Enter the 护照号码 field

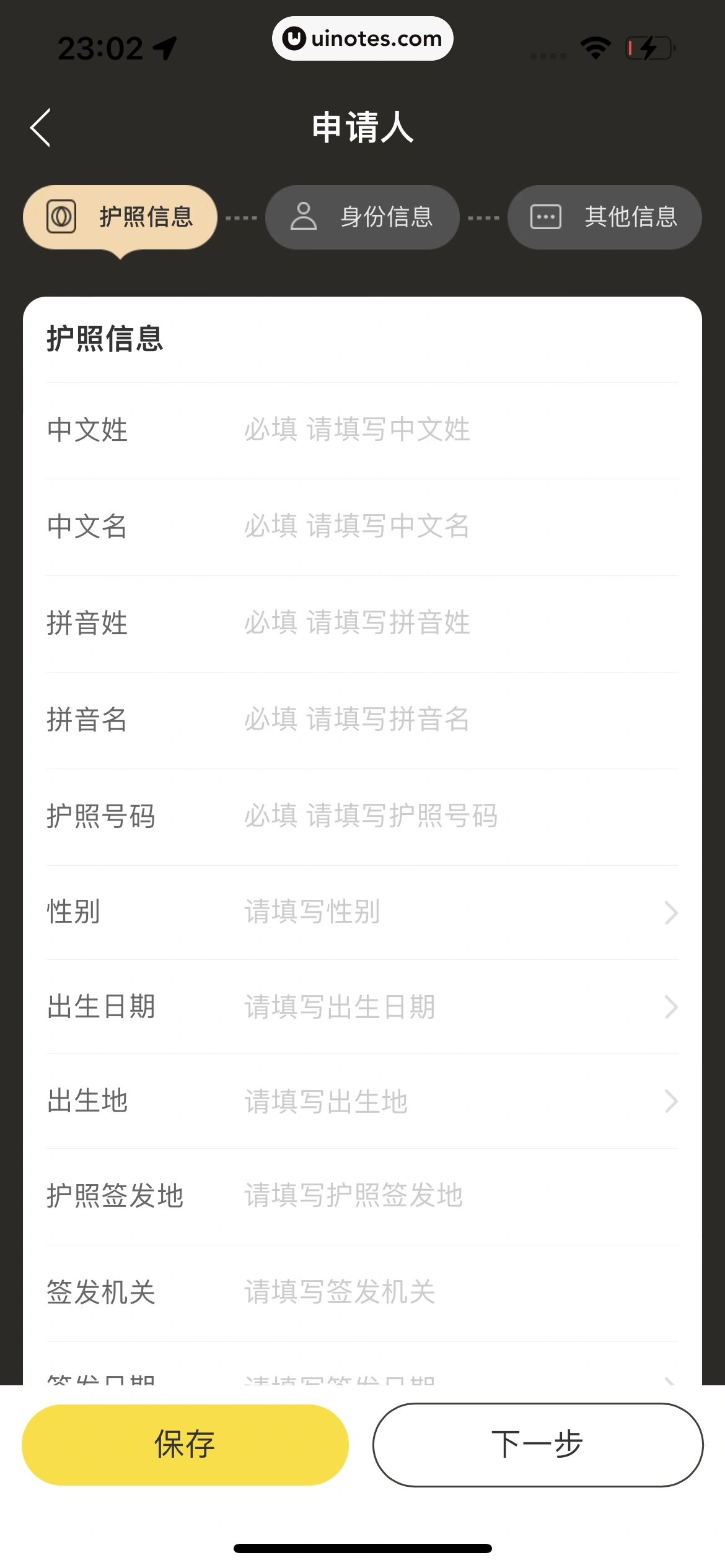(459, 816)
